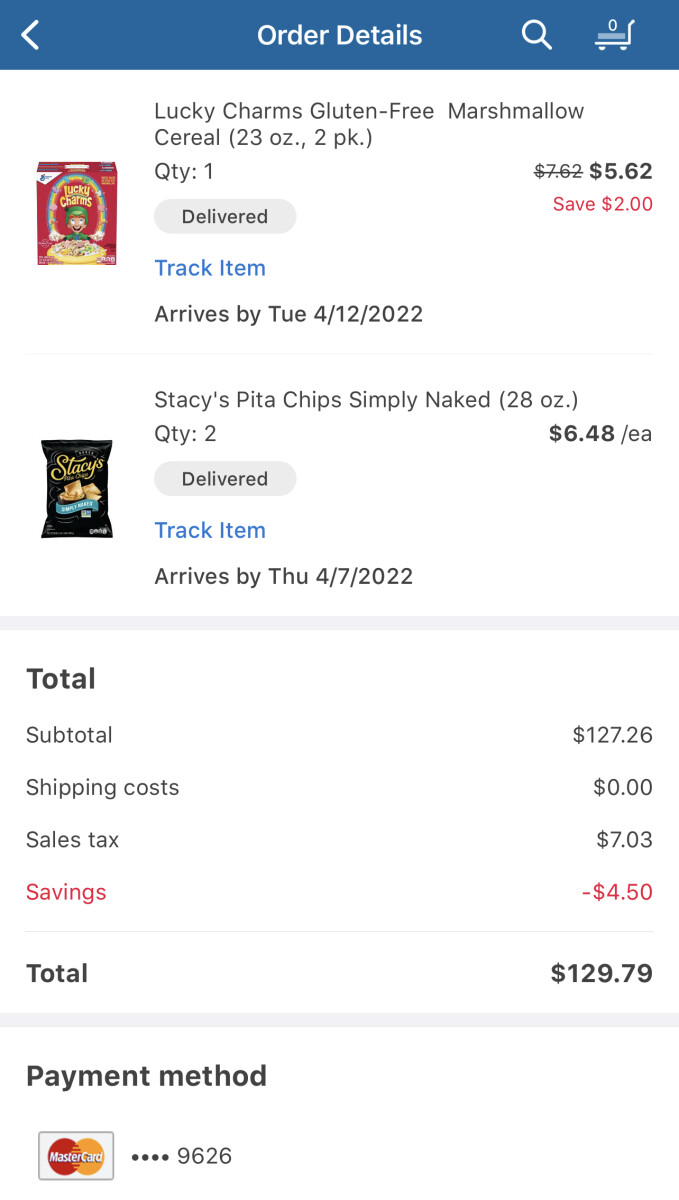Image resolution: width=679 pixels, height=1200 pixels.
Task: Go back from Order Details
Action: [31, 36]
